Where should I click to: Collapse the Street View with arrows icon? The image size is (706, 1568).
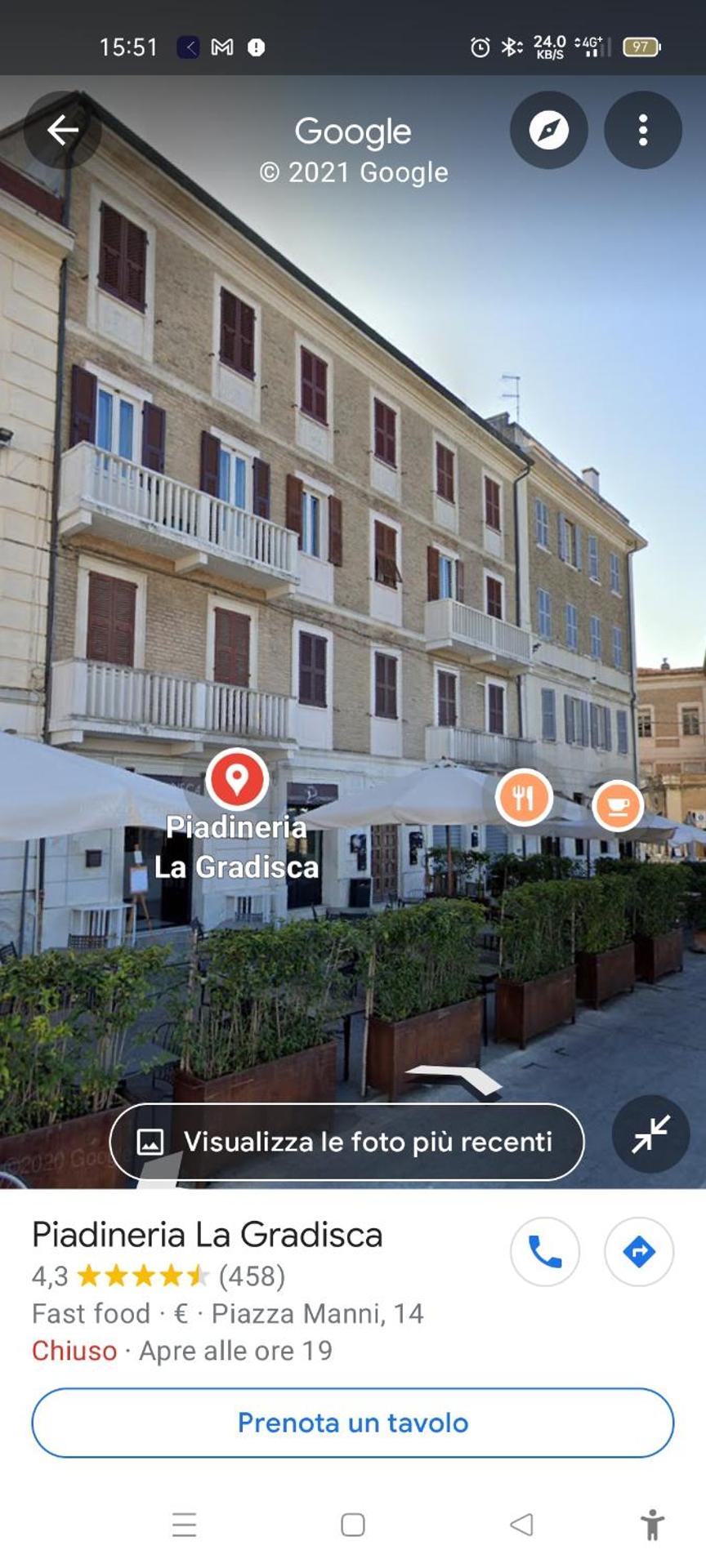pos(651,1134)
